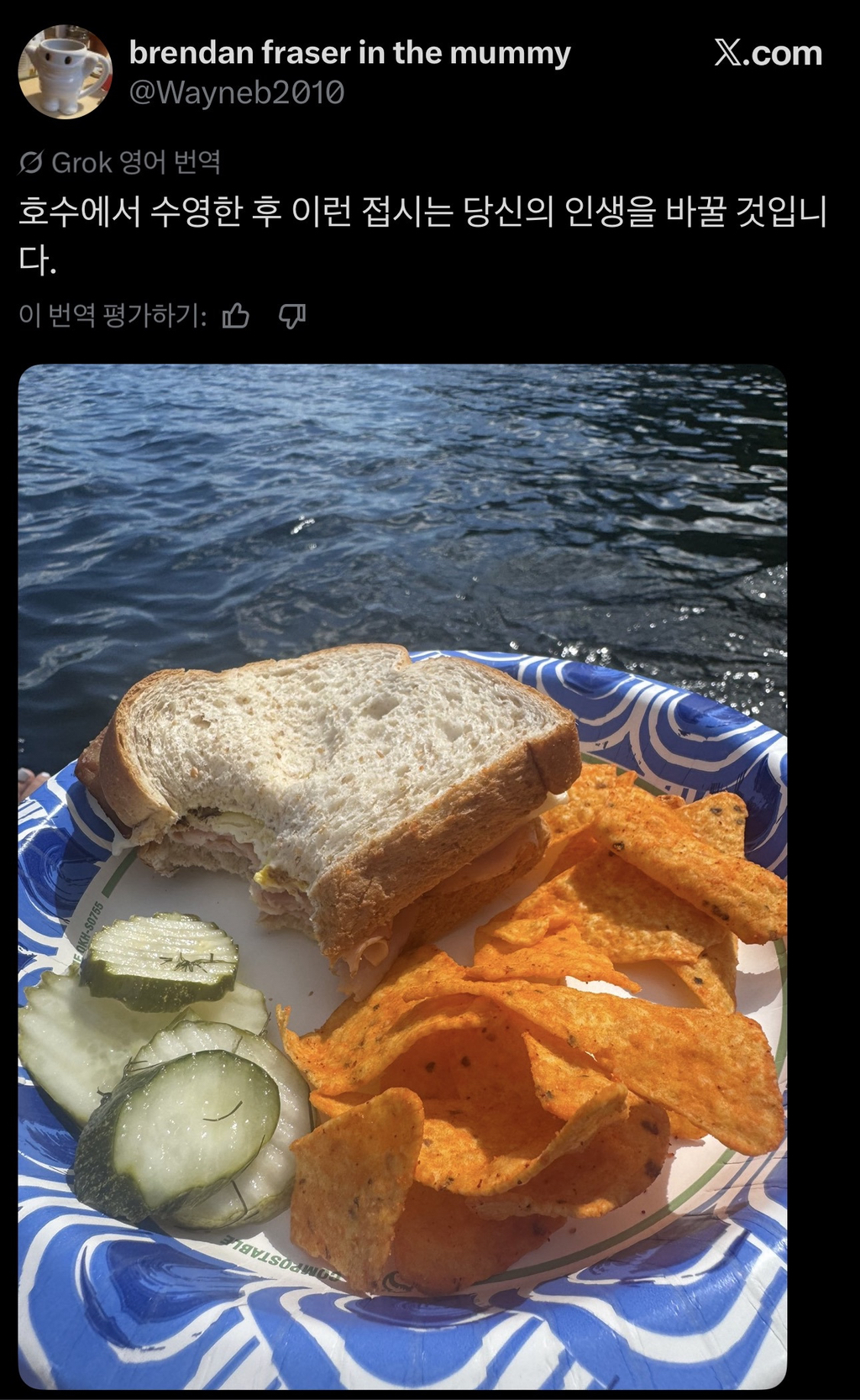Tap the Grok translation label
Viewport: 860px width, 1400px height.
pos(120,162)
